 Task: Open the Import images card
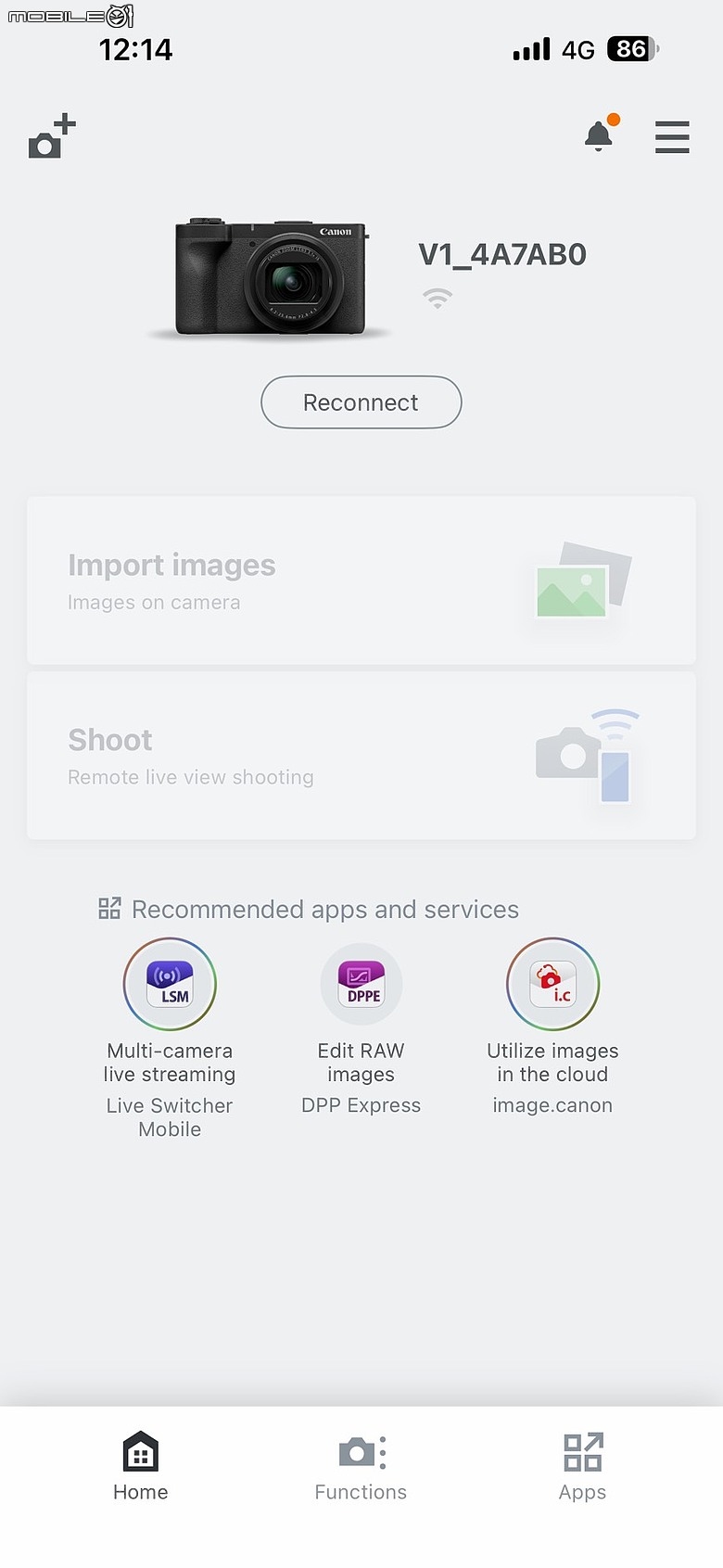pyautogui.click(x=361, y=580)
